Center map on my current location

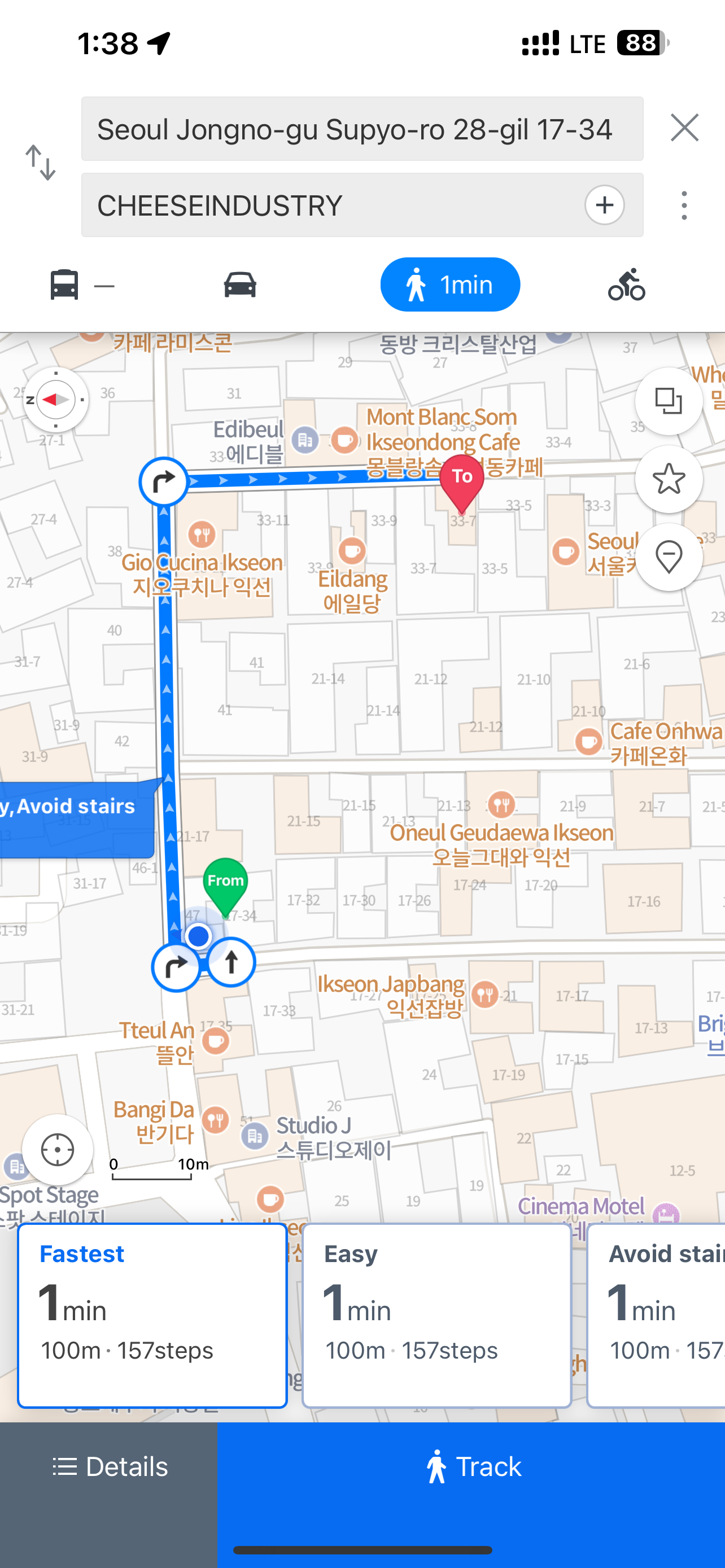coord(57,1150)
